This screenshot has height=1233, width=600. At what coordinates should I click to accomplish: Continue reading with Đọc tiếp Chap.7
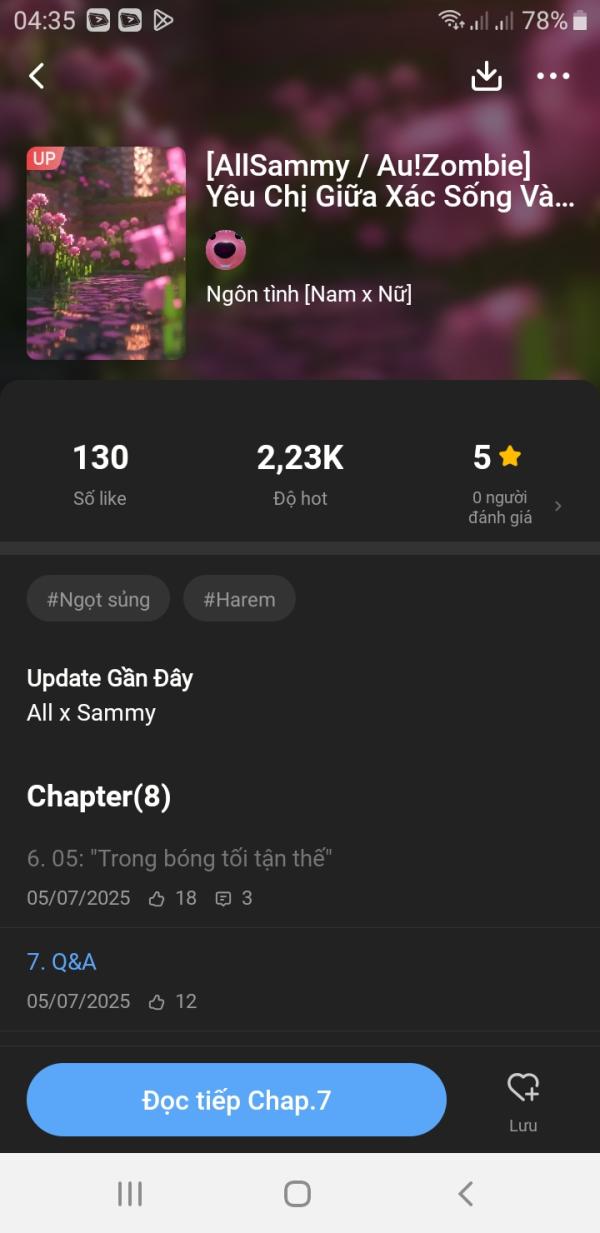(236, 1100)
